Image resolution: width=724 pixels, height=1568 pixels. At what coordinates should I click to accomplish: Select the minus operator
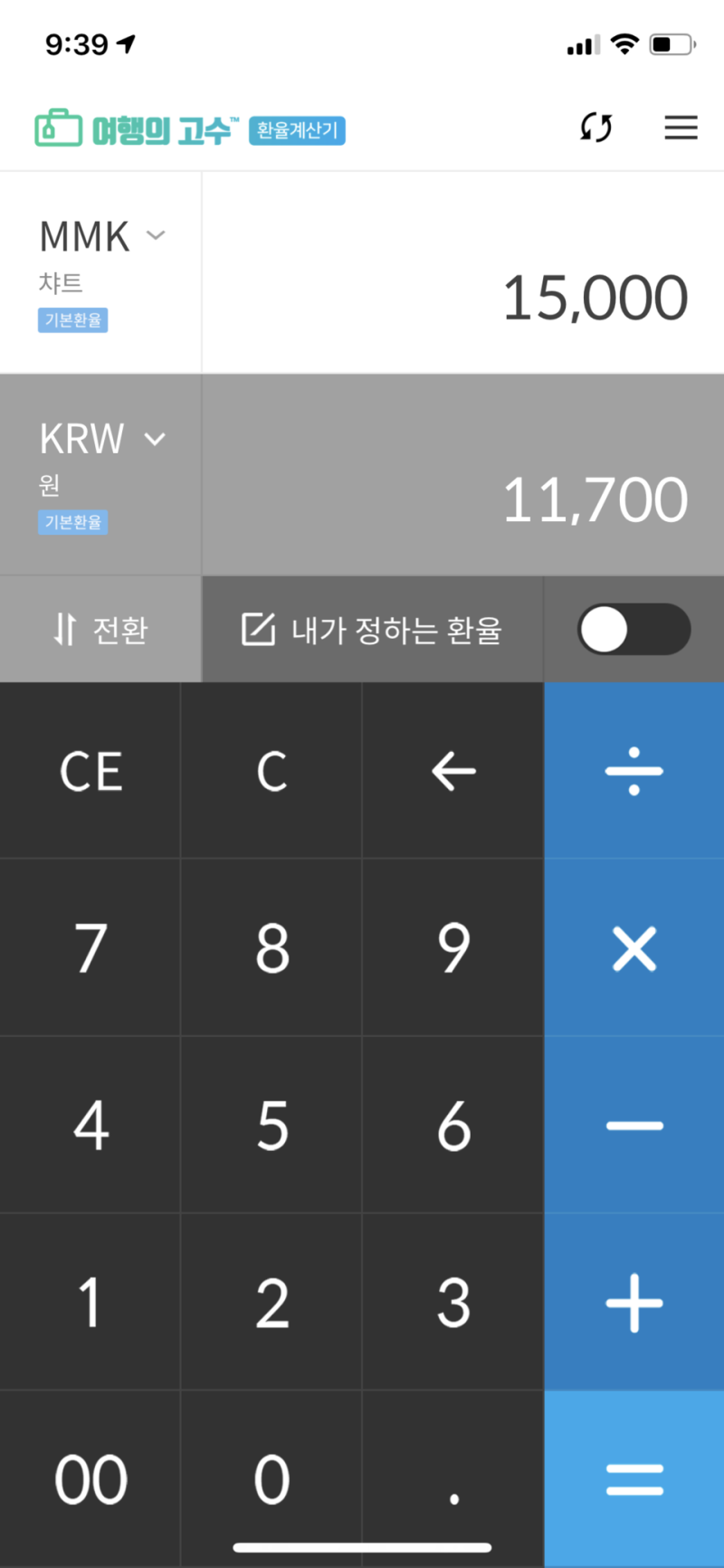pos(633,1126)
